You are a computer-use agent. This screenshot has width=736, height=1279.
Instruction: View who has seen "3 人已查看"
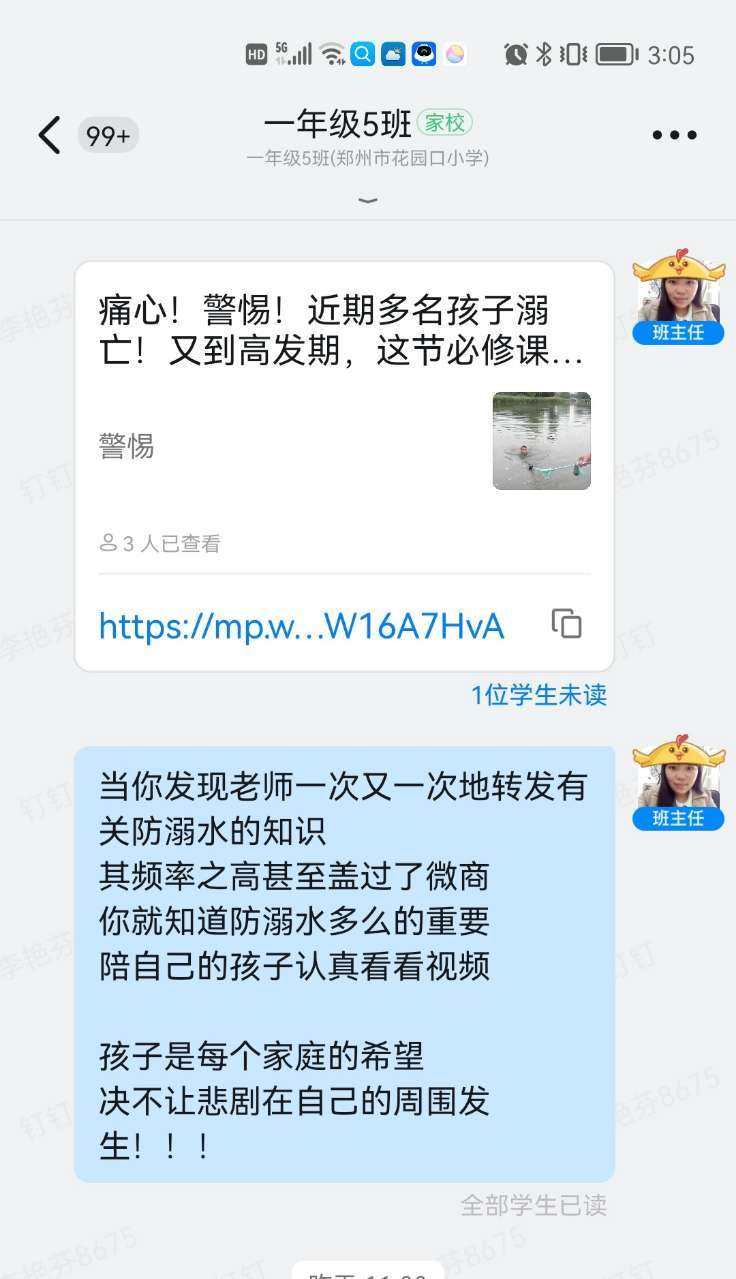click(160, 544)
